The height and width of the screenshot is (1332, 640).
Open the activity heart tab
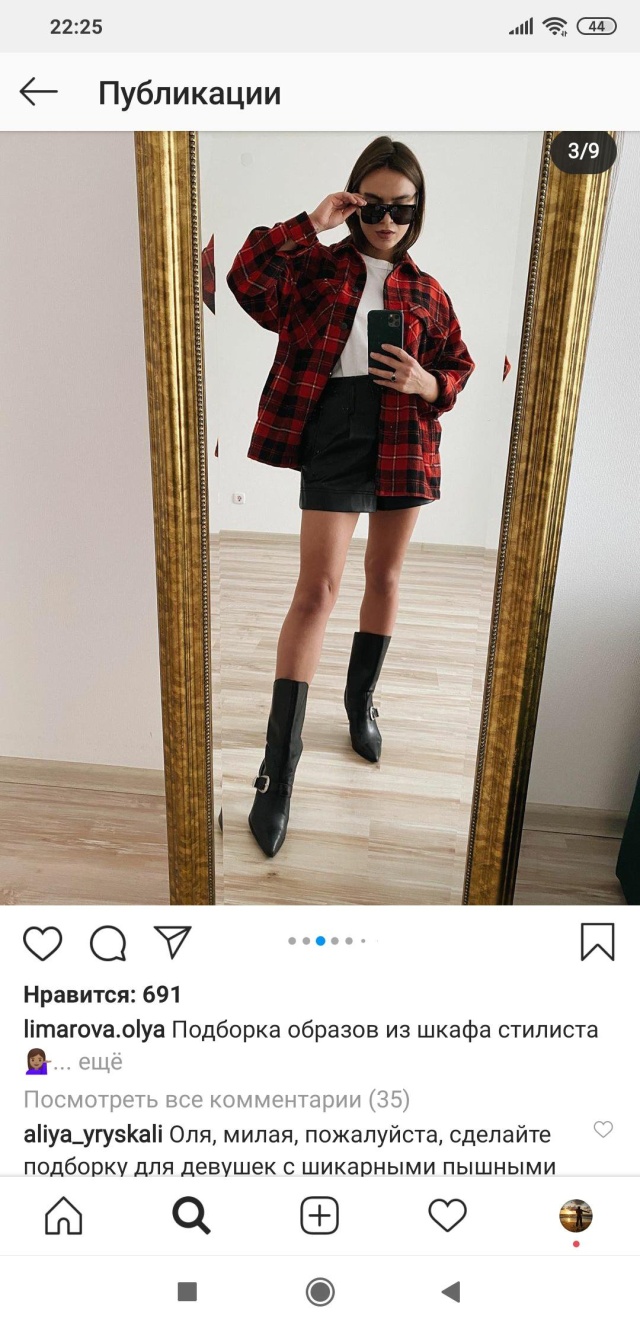coord(447,1216)
